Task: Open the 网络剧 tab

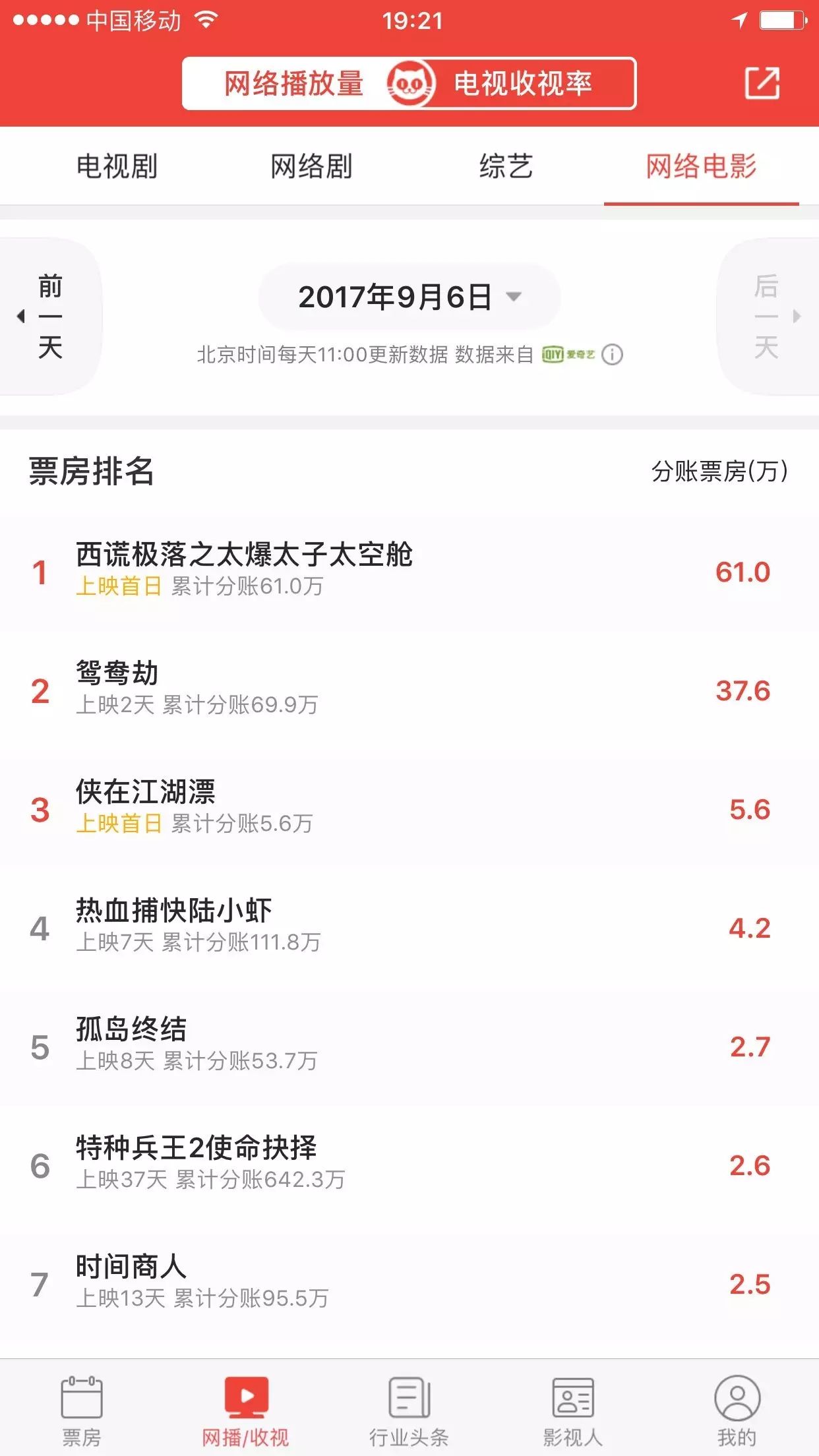Action: [311, 166]
